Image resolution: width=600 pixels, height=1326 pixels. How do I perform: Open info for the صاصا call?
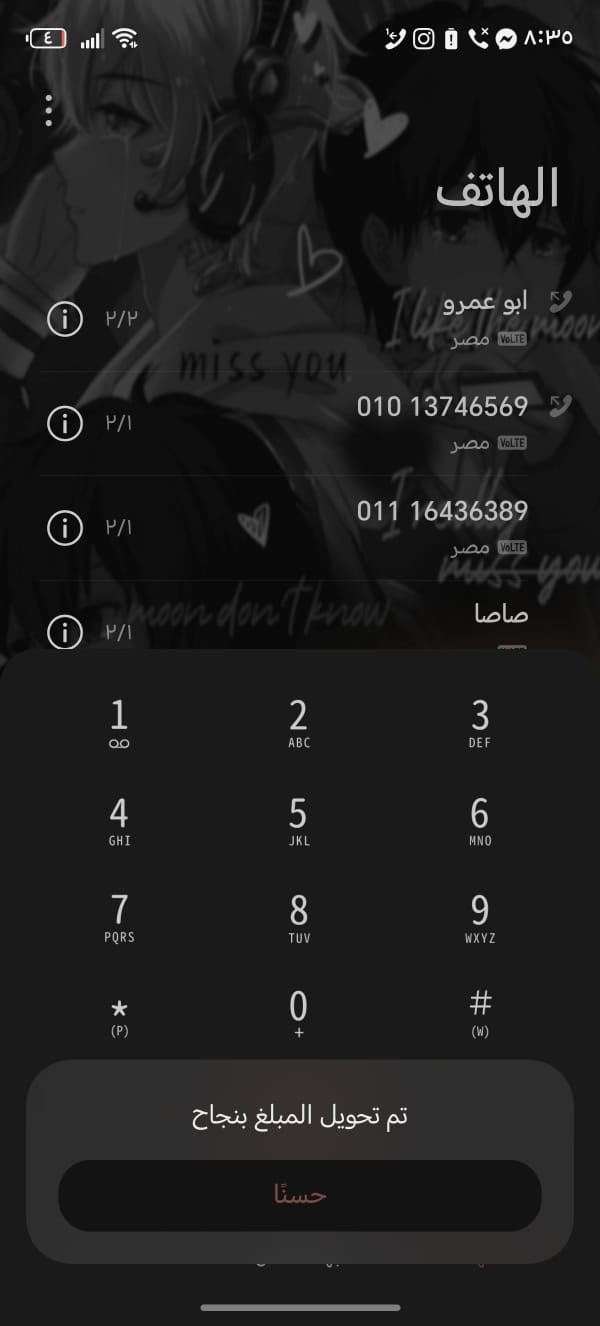tap(65, 631)
